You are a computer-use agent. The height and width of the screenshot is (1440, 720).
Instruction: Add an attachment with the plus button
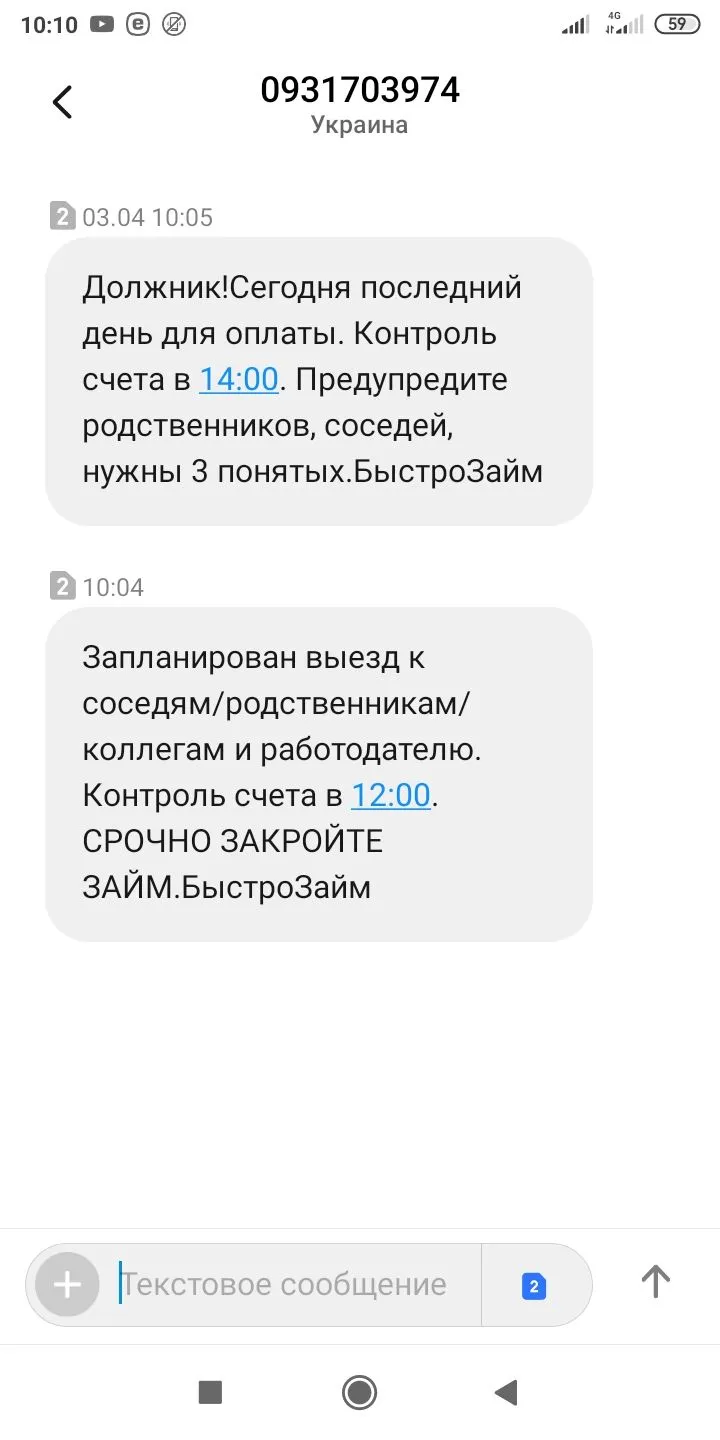tap(67, 1284)
